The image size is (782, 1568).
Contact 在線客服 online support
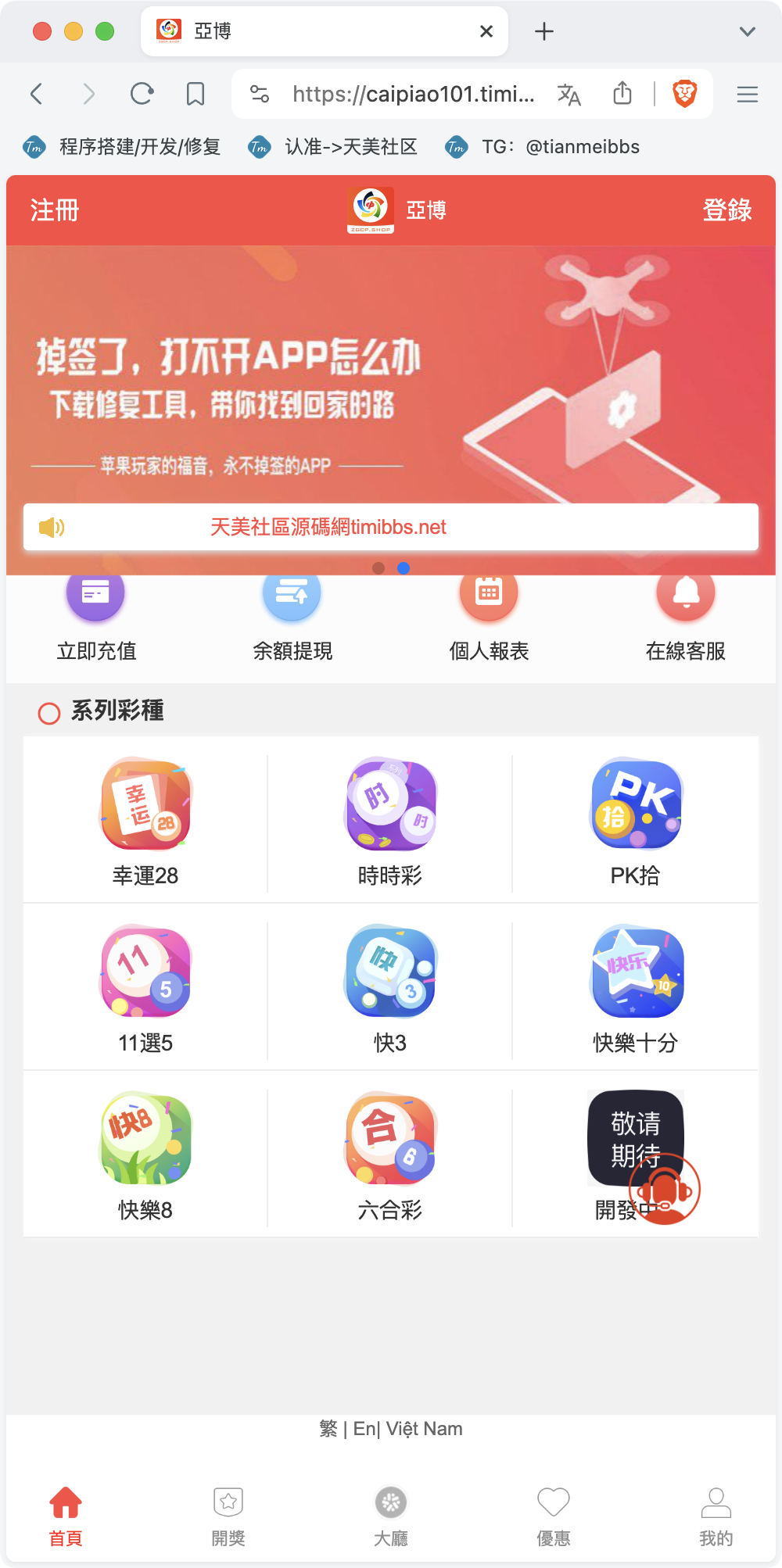(686, 618)
